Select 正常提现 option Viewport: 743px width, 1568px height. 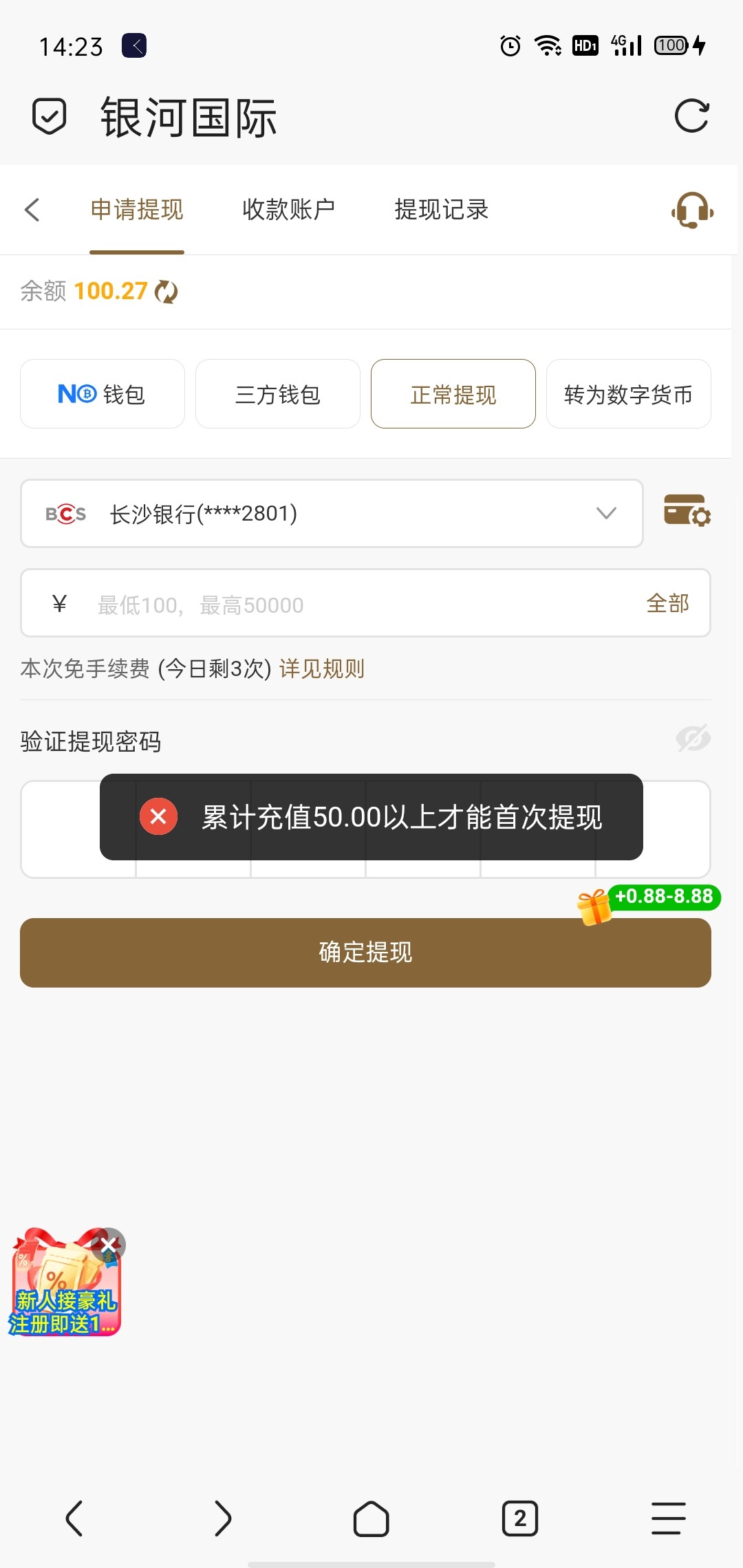453,394
